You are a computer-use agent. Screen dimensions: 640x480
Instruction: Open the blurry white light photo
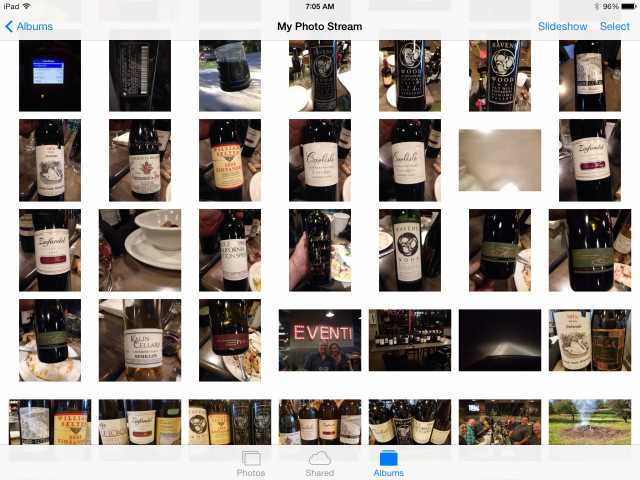[499, 160]
